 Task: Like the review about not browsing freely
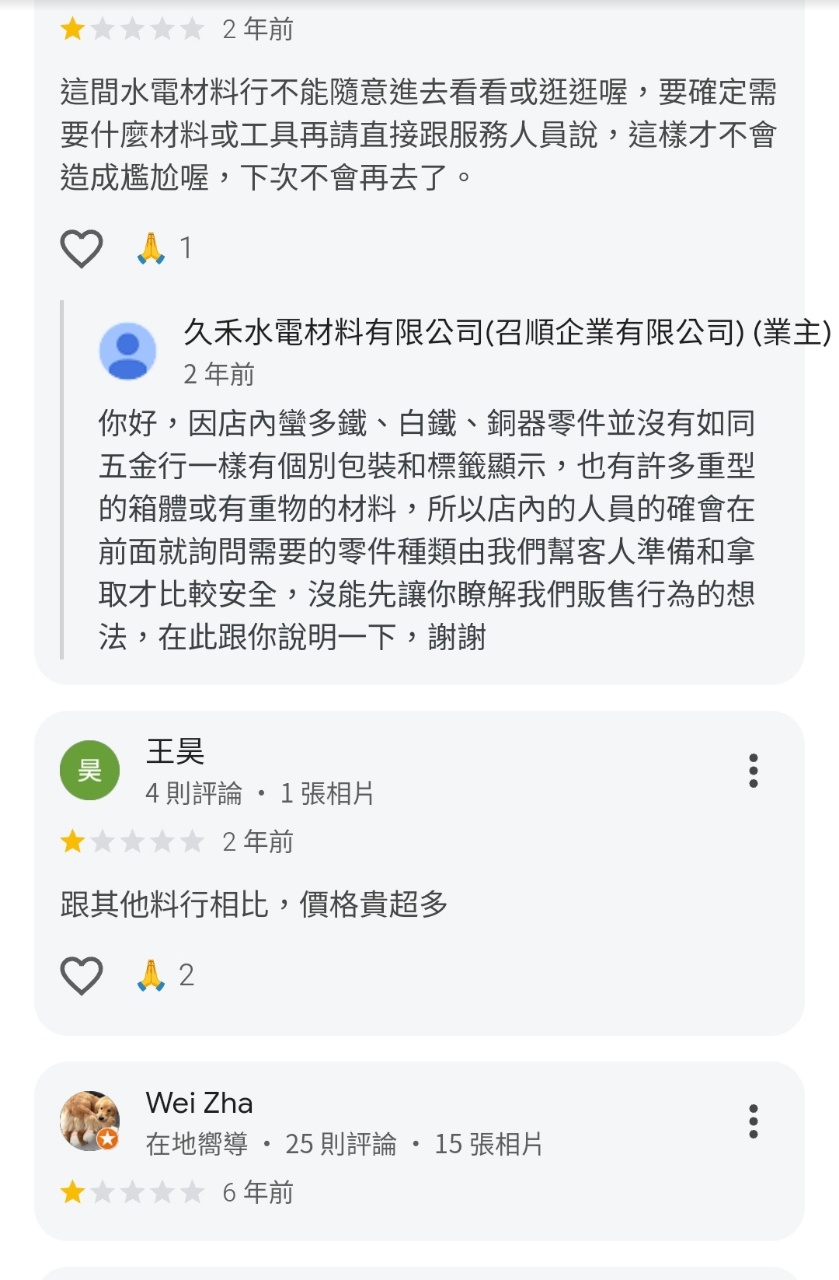(x=82, y=248)
